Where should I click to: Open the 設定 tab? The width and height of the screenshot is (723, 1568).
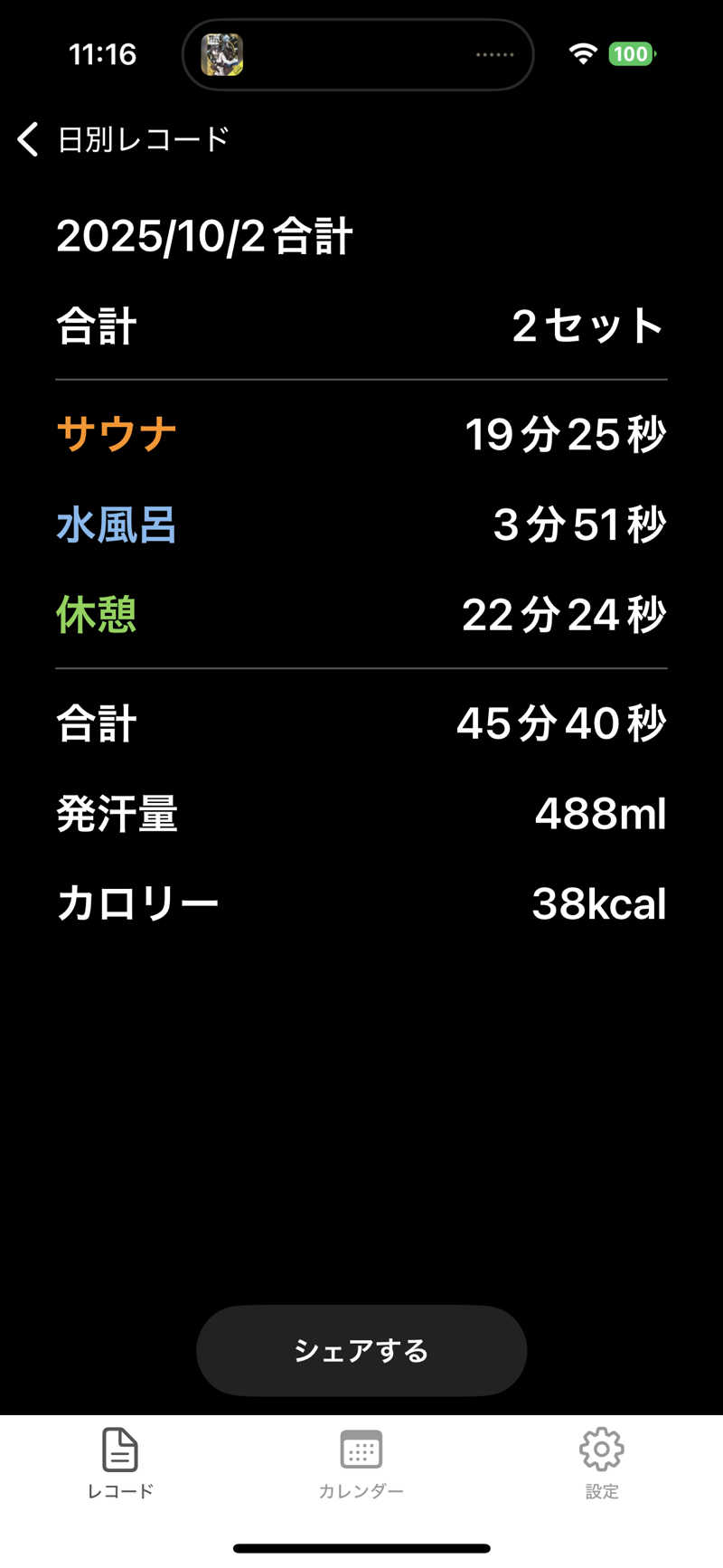[602, 1464]
